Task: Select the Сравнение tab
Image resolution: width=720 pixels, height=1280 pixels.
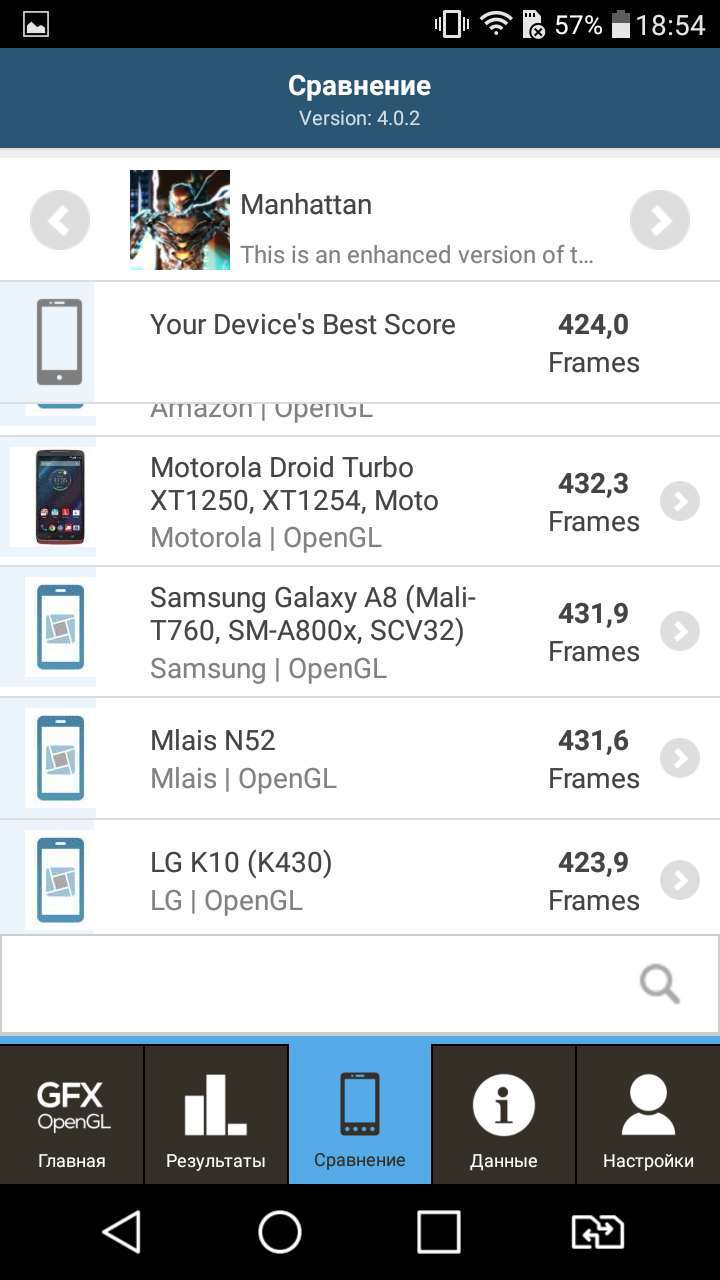Action: 360,1115
